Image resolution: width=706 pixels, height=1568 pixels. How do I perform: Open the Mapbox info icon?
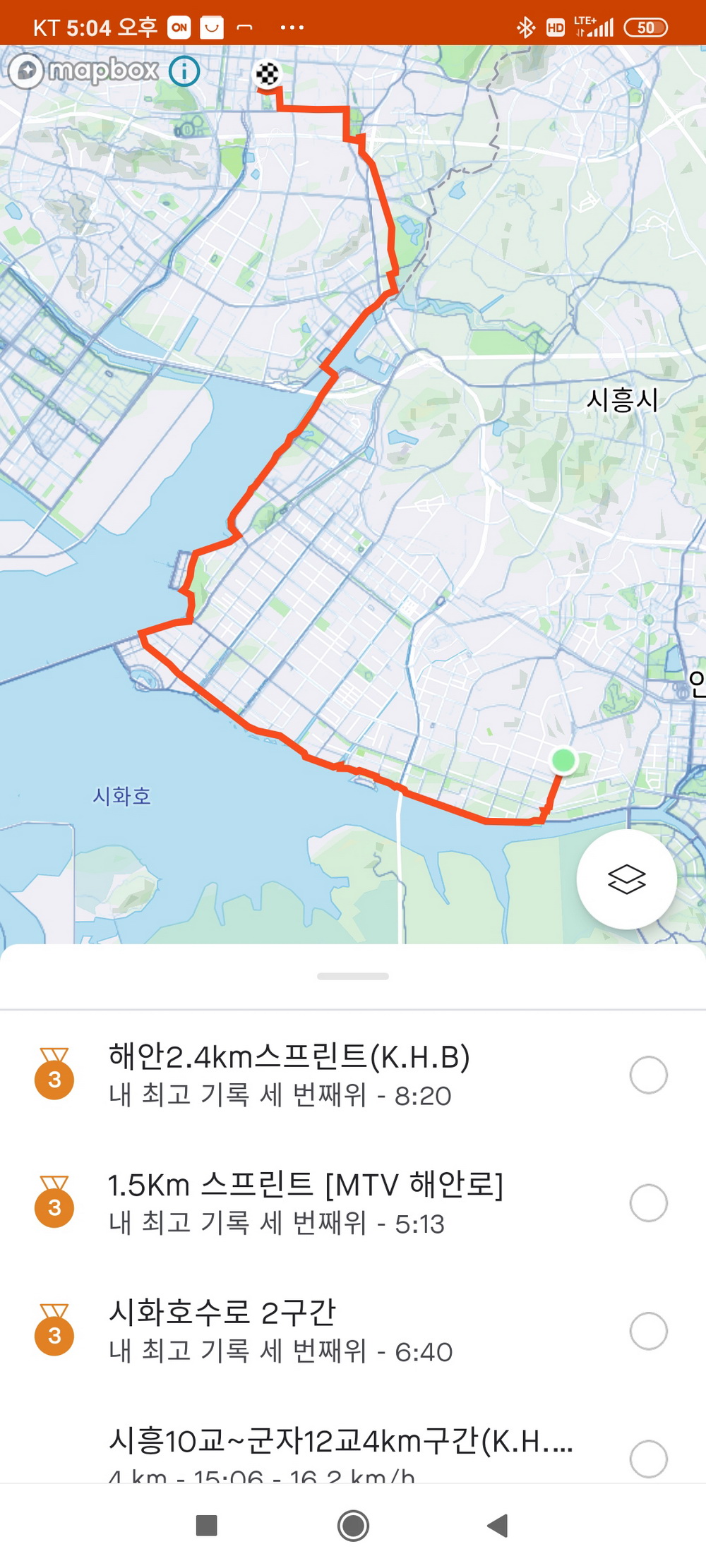[185, 71]
